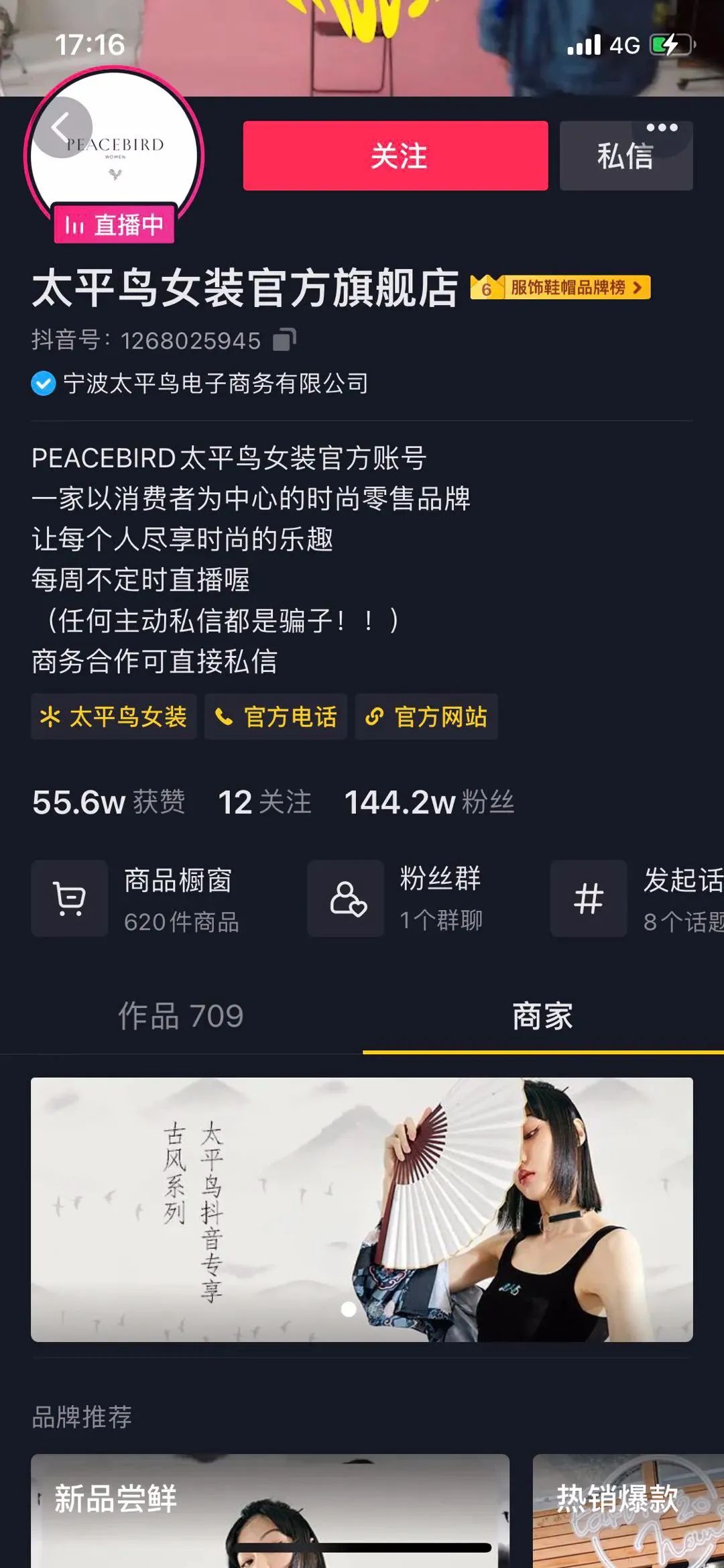724x1568 pixels.
Task: Follow 太平鸟女装官方旗舰店 with 关注 button
Action: click(396, 156)
